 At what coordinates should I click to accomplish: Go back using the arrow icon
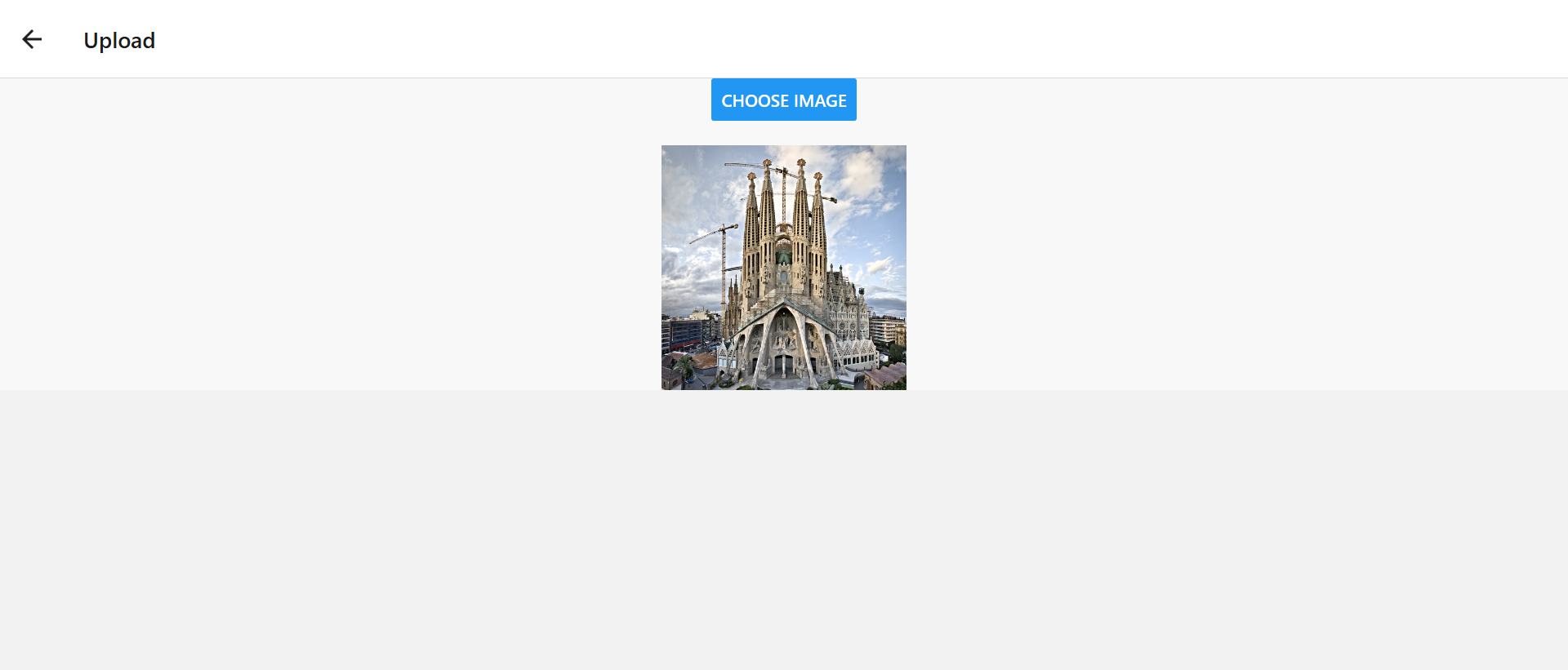tap(32, 39)
